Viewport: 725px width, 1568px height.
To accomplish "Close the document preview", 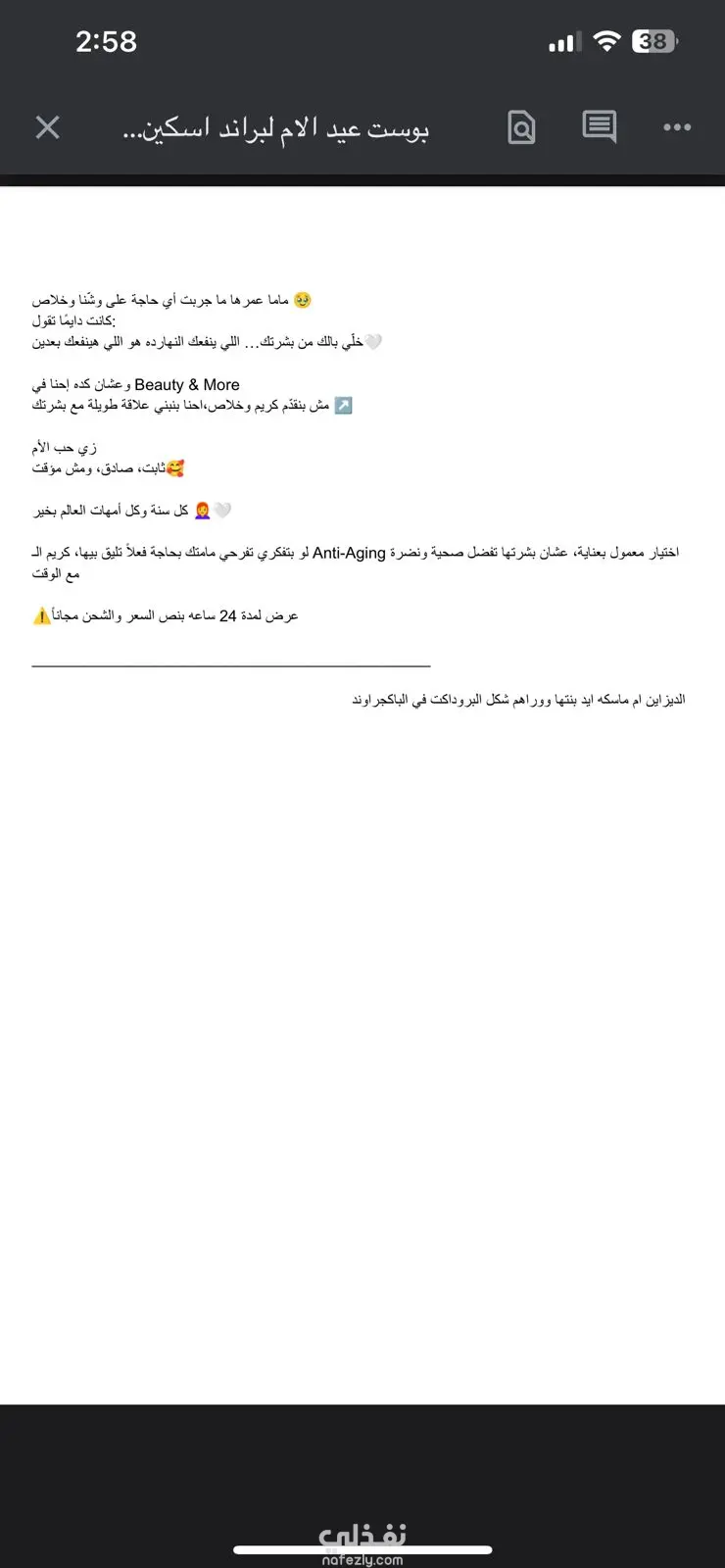I will click(47, 127).
